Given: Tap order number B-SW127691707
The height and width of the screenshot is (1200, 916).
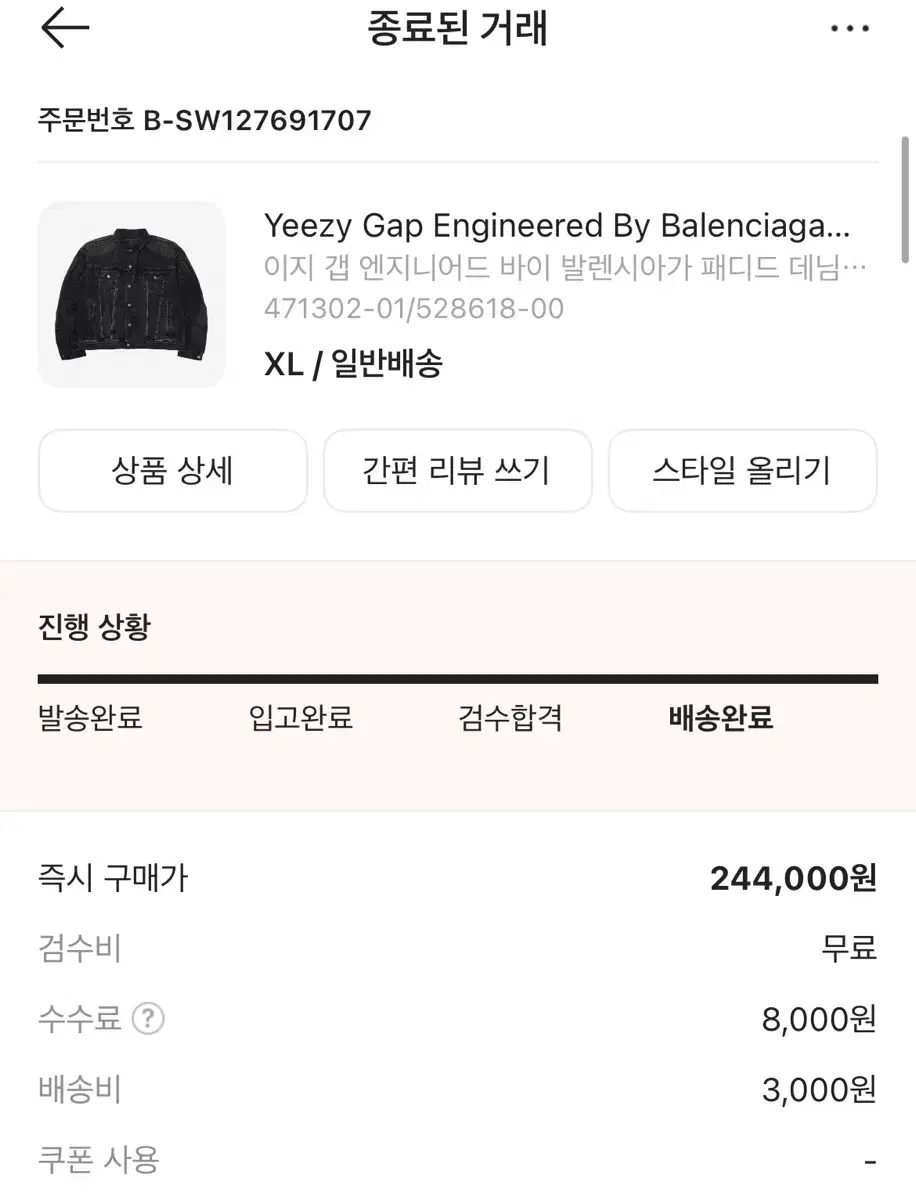Looking at the screenshot, I should (x=204, y=120).
